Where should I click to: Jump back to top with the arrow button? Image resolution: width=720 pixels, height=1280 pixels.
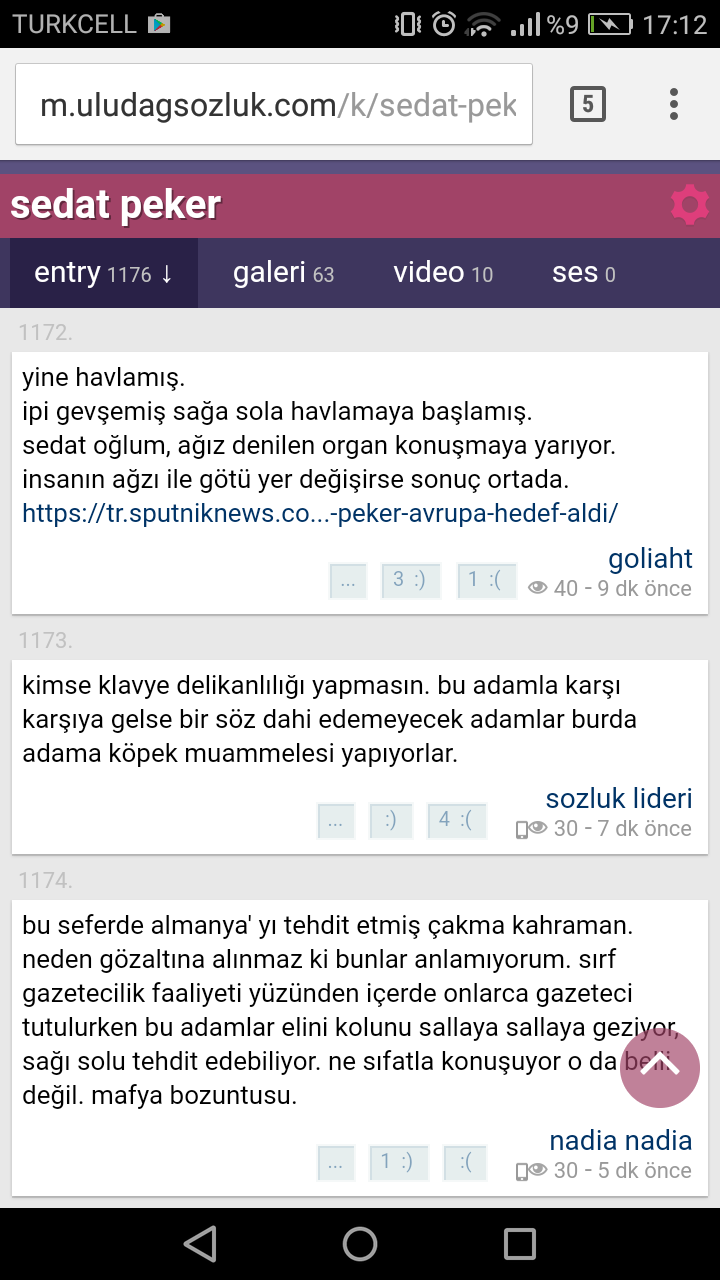(x=660, y=1067)
